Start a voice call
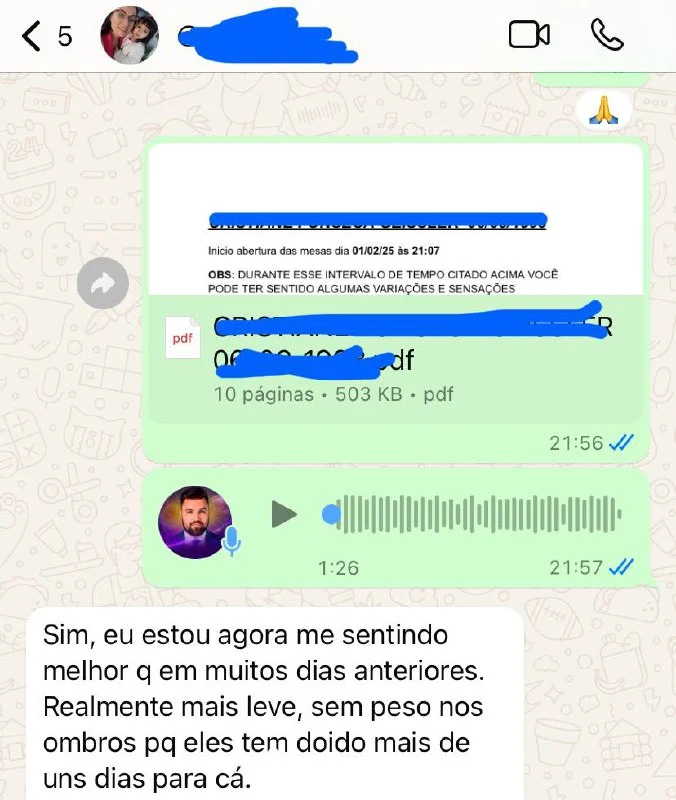 coord(607,35)
